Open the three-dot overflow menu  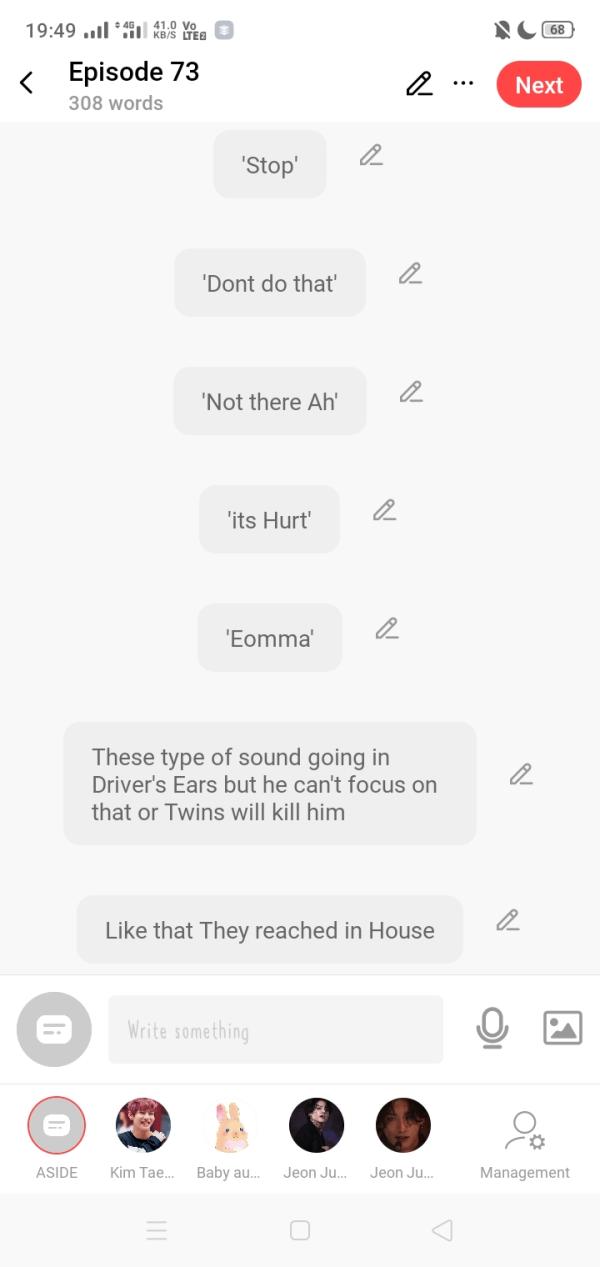coord(463,83)
